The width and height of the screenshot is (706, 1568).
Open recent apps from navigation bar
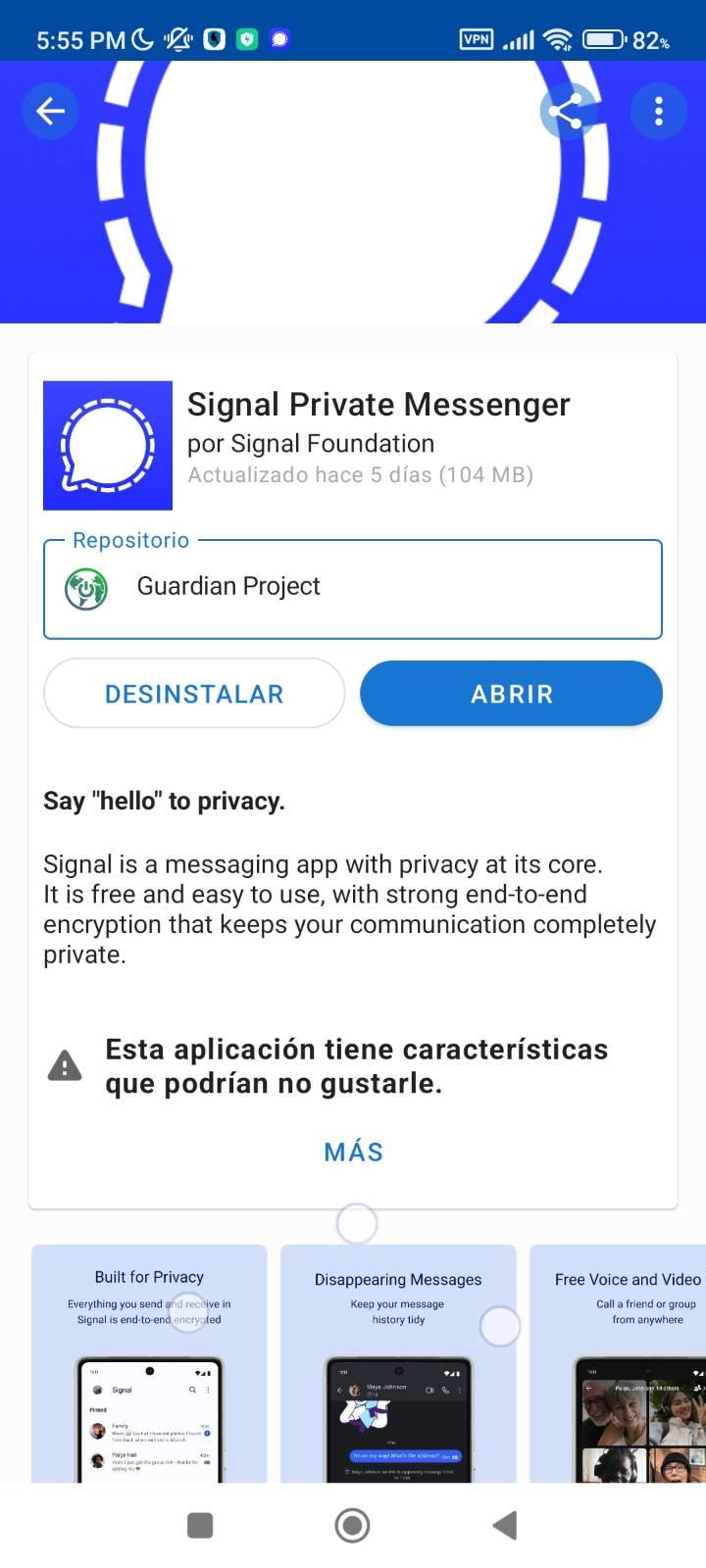(200, 1525)
